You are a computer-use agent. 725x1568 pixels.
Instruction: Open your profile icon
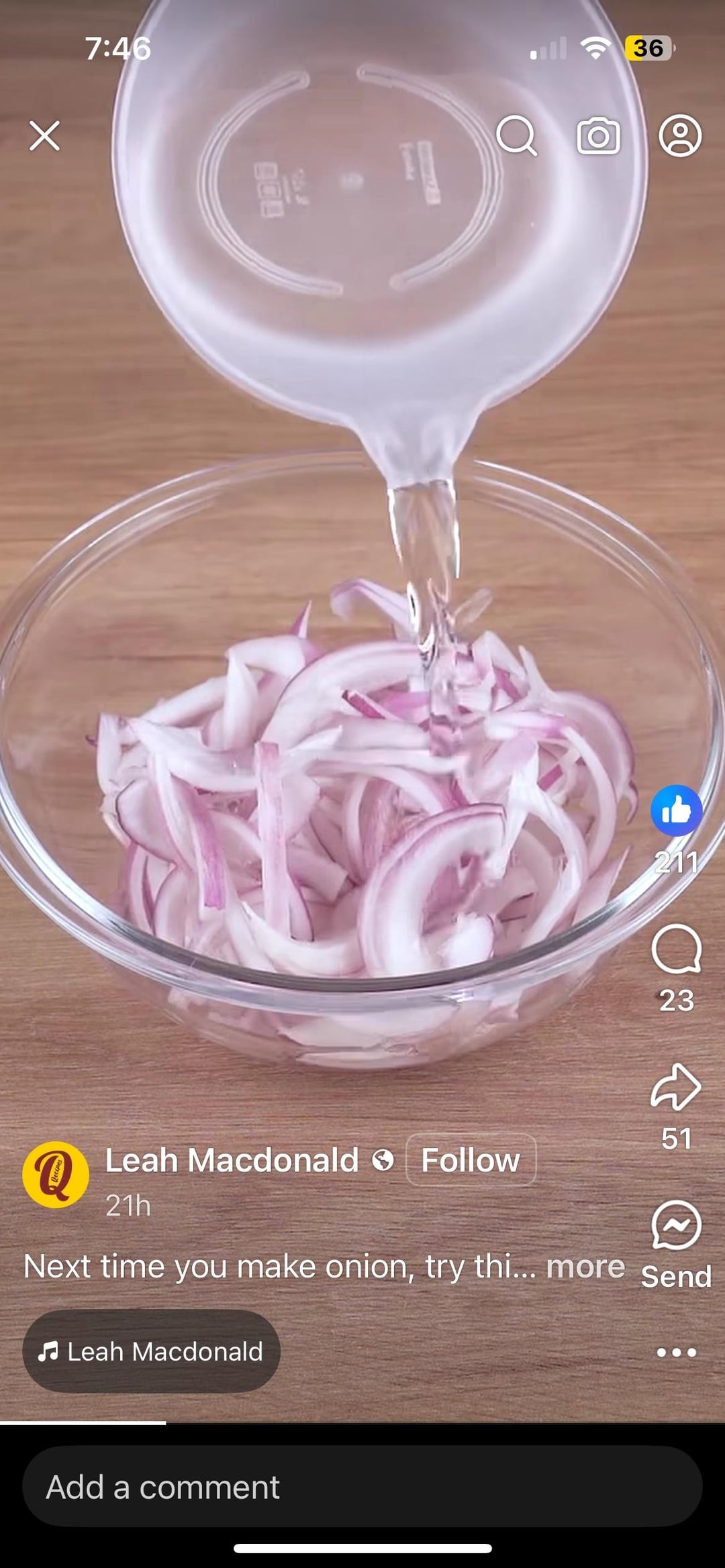click(x=680, y=136)
